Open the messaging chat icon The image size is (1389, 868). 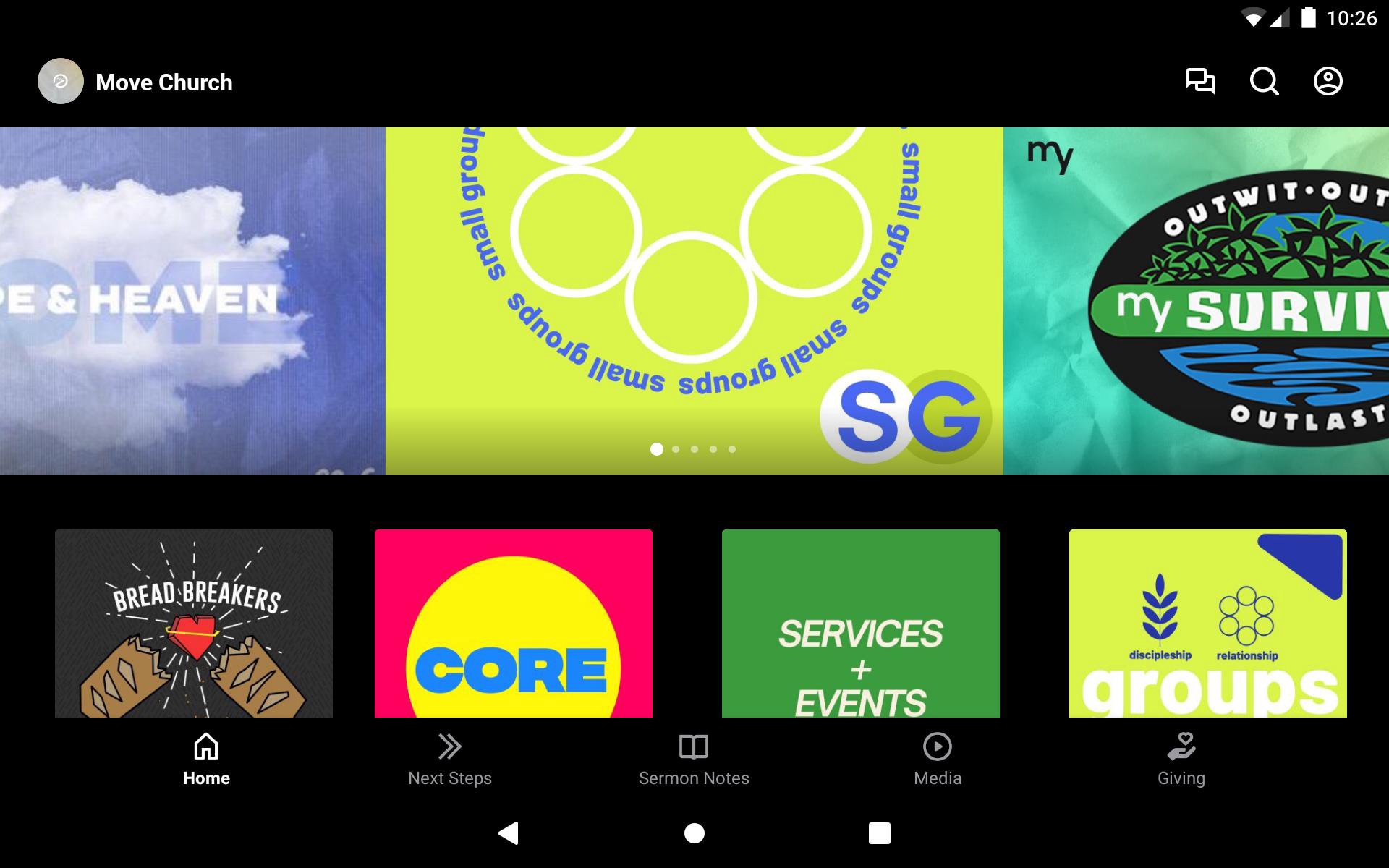click(1200, 81)
